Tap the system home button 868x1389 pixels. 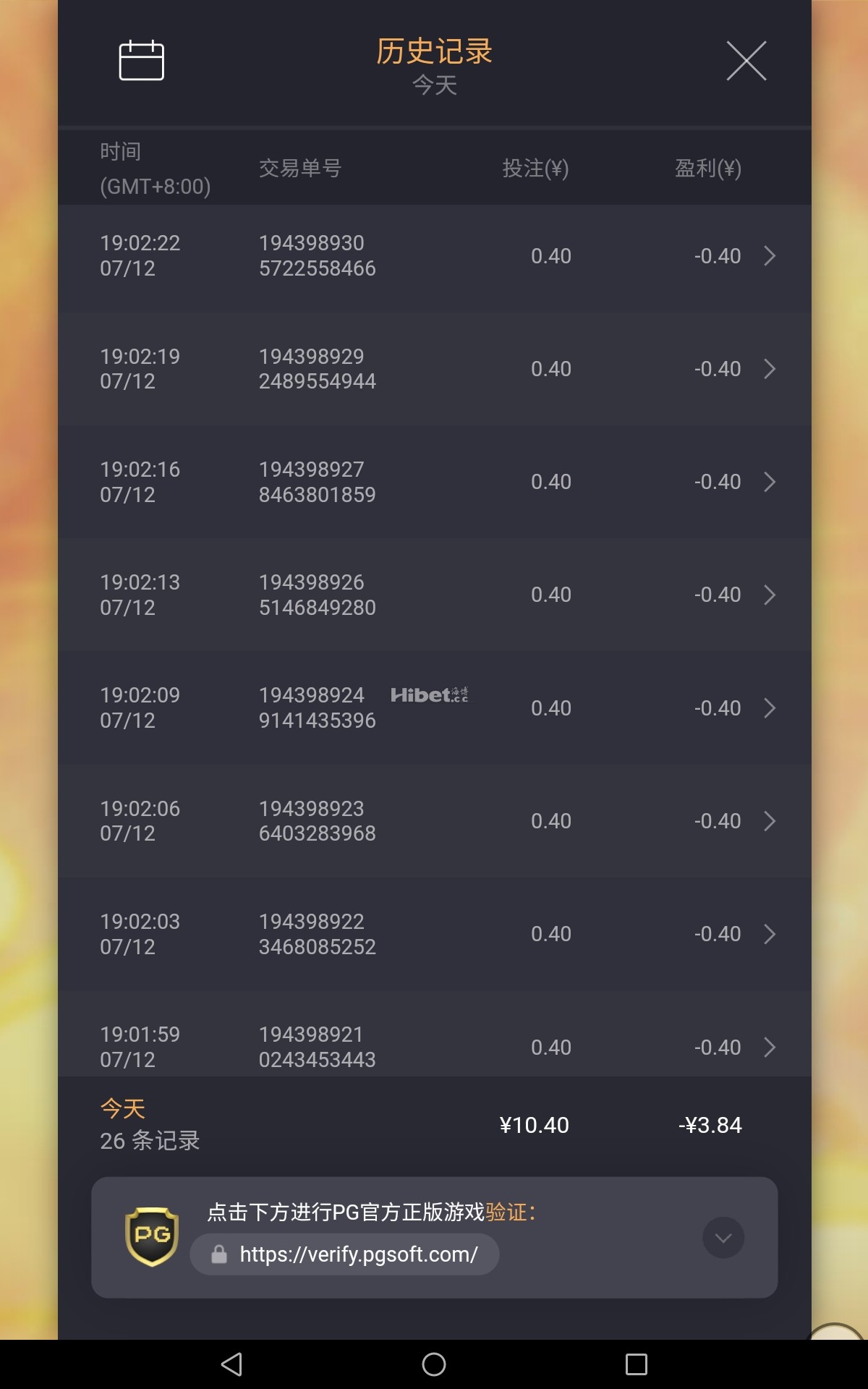(434, 1364)
